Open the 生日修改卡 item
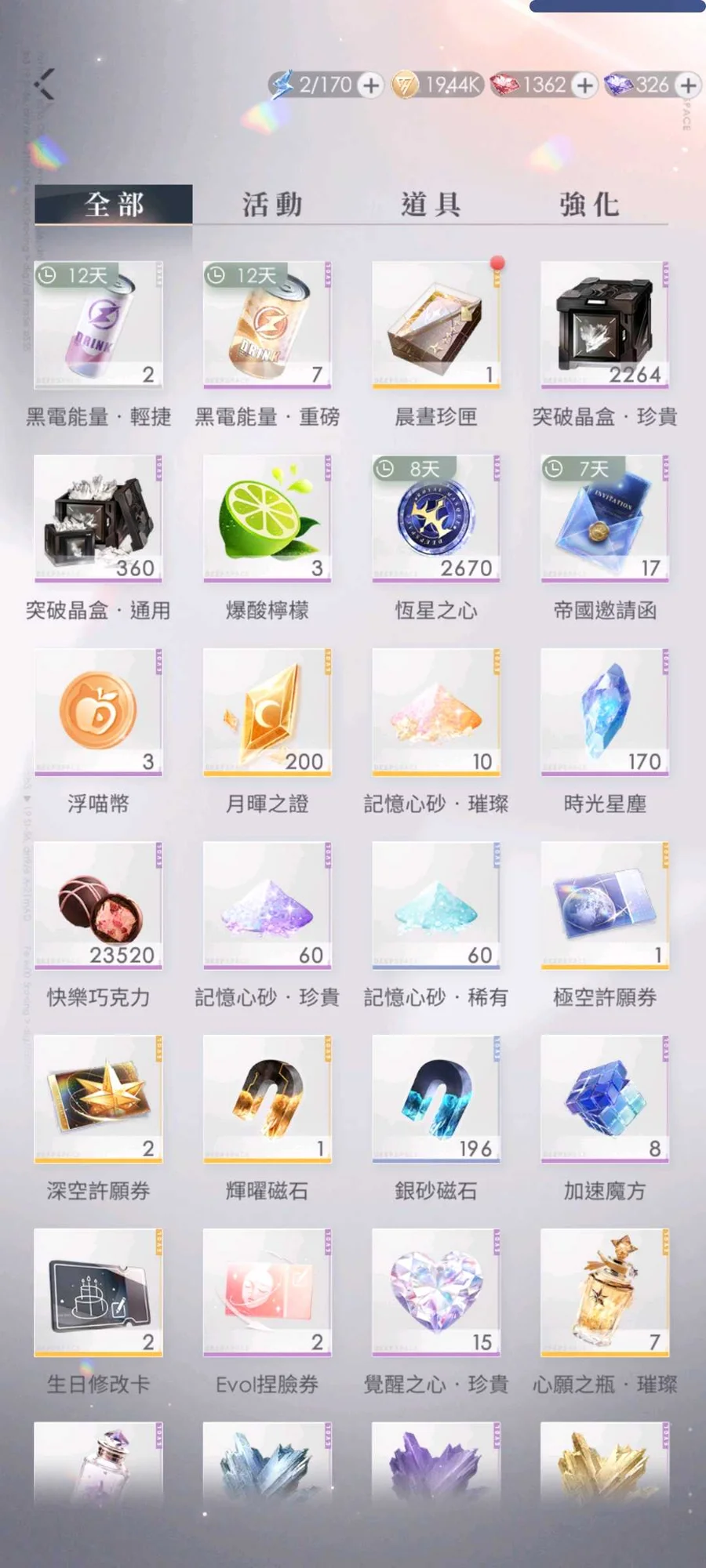Screen dimensions: 706x1568 [98, 1293]
